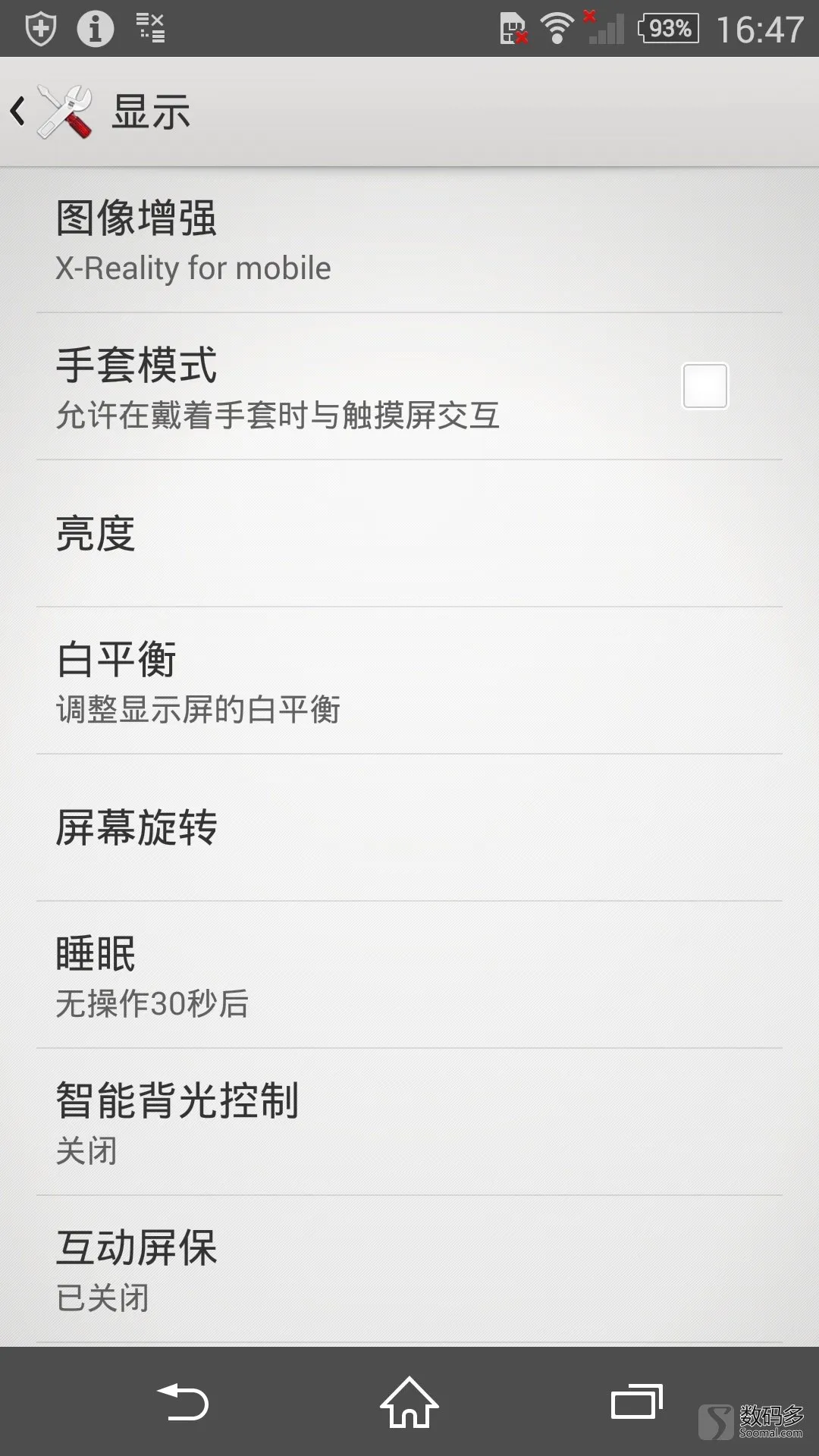
Task: Open 互动屏保 settings
Action: (409, 1269)
